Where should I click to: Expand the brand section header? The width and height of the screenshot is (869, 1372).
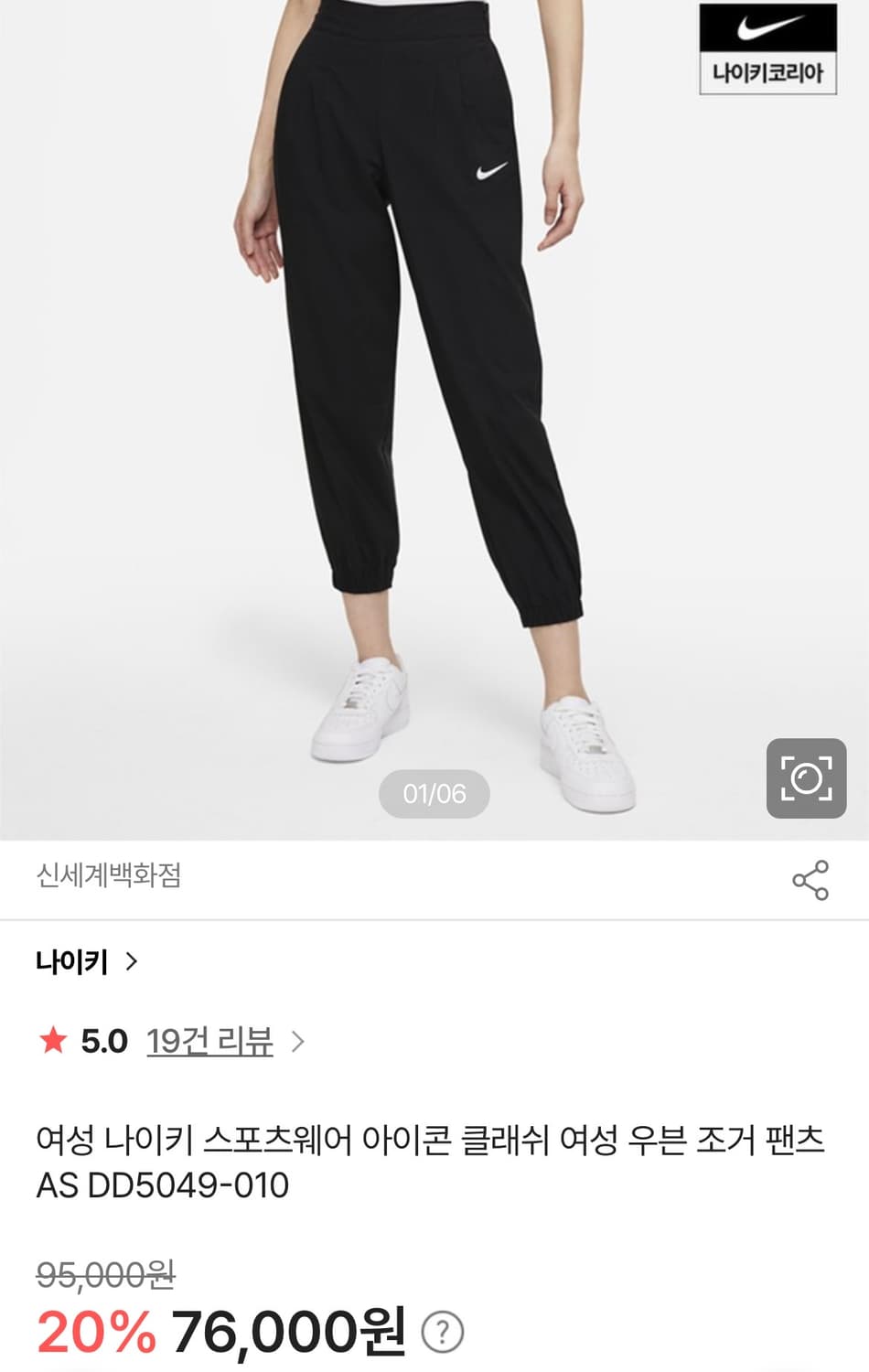click(x=87, y=960)
